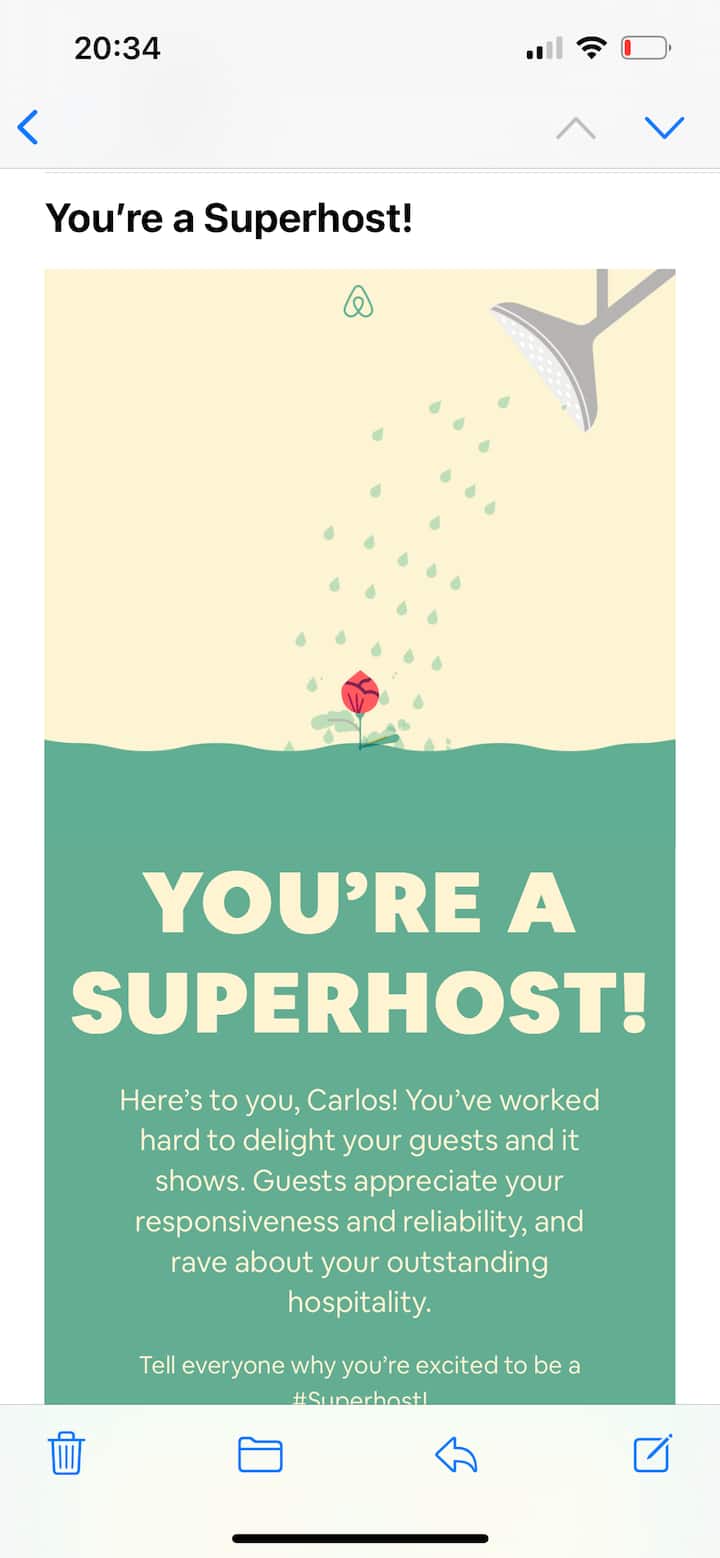Reply to this email

456,1454
